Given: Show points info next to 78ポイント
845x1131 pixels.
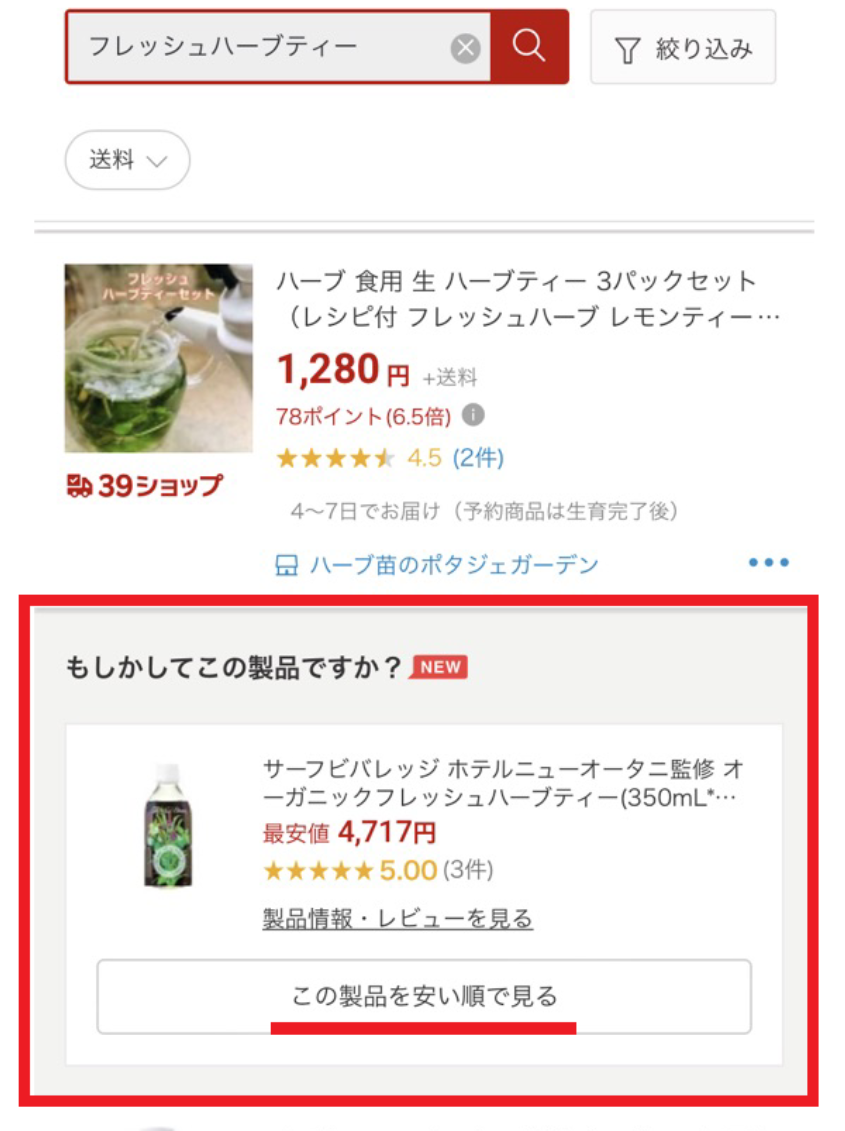Looking at the screenshot, I should click(474, 415).
